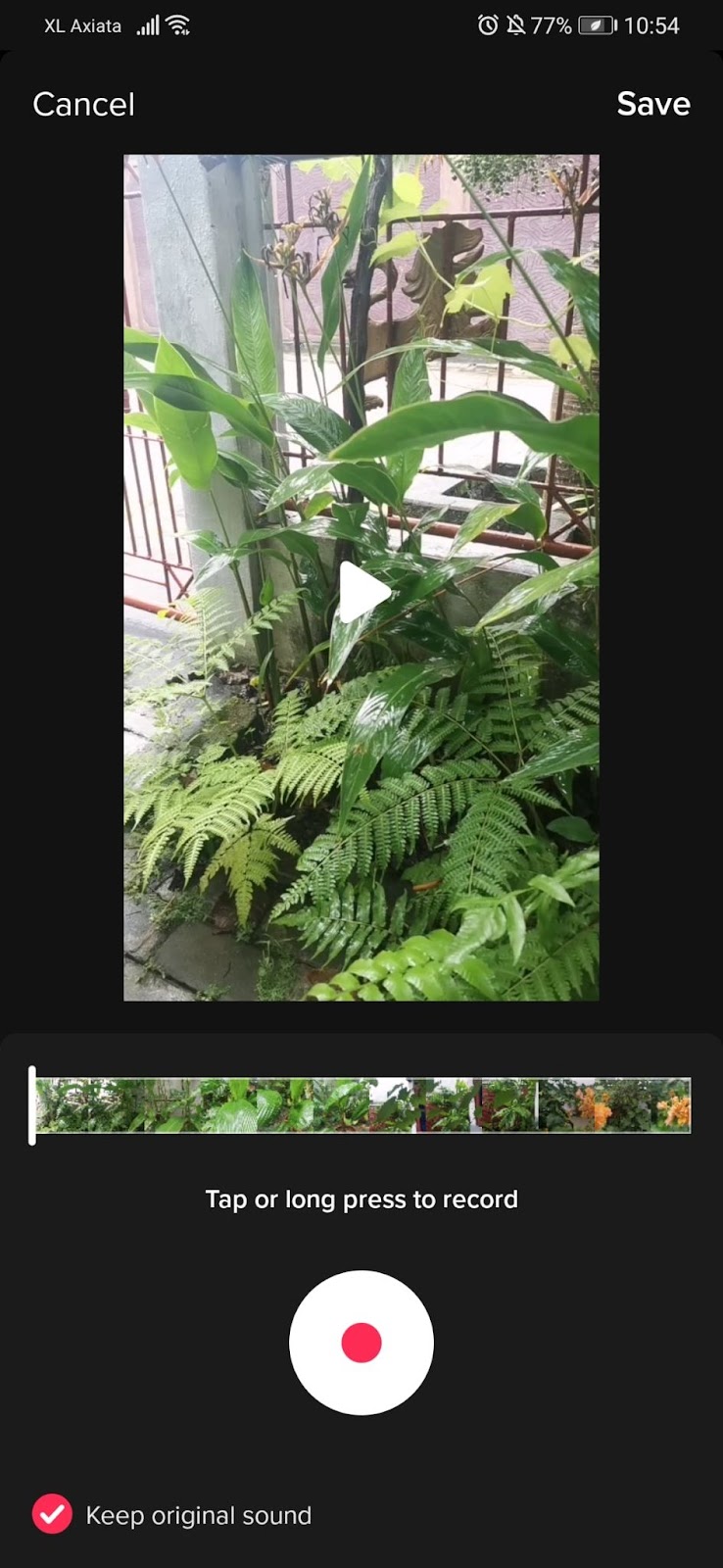The height and width of the screenshot is (1568, 723).
Task: Cancel the voiceover recording
Action: [83, 104]
